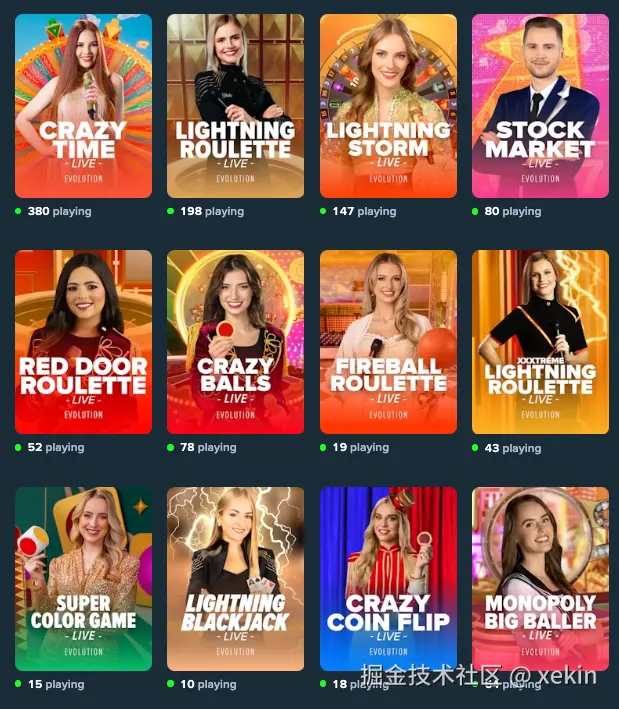Launch Lightning Roulette with 198 playing
Image resolution: width=619 pixels, height=709 pixels.
click(x=235, y=106)
